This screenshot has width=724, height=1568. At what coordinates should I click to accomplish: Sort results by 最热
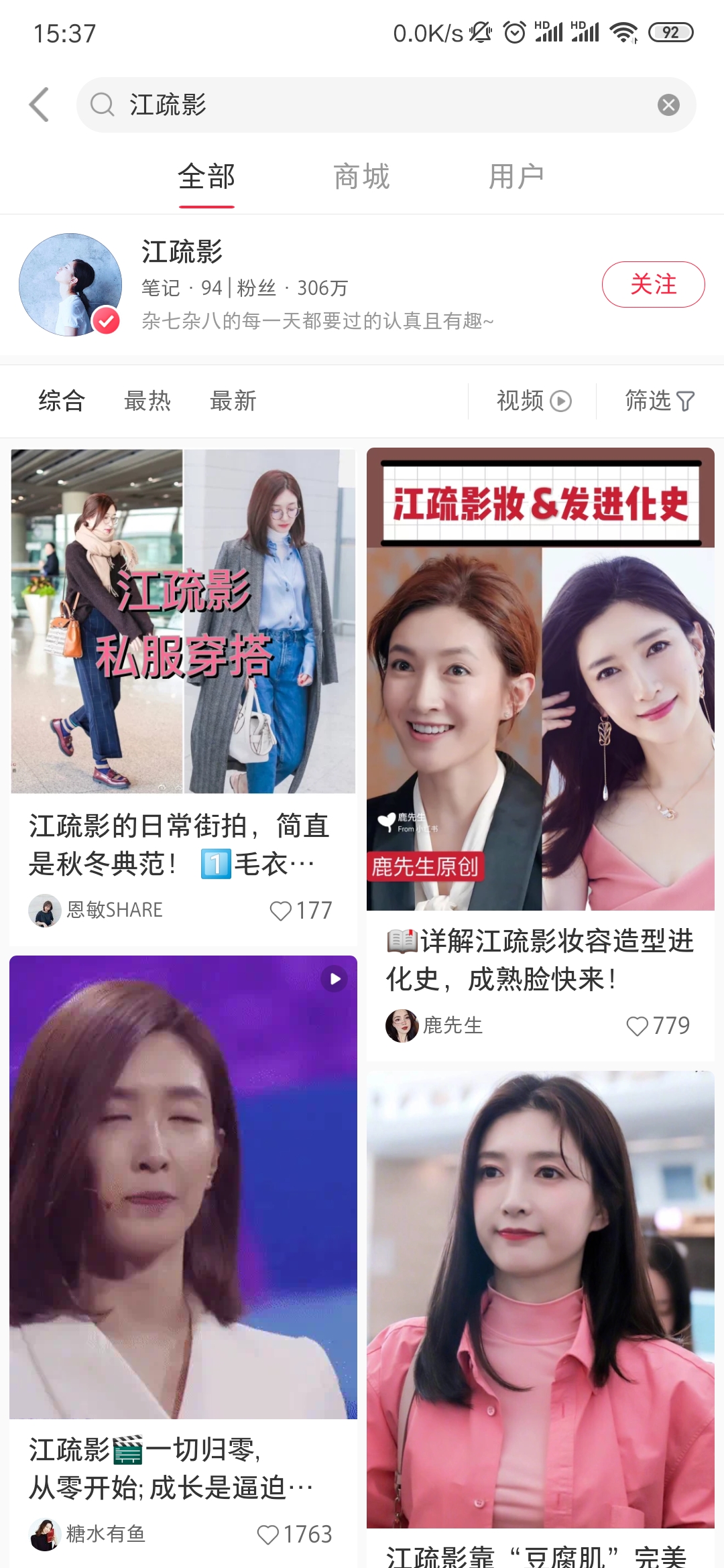point(147,401)
